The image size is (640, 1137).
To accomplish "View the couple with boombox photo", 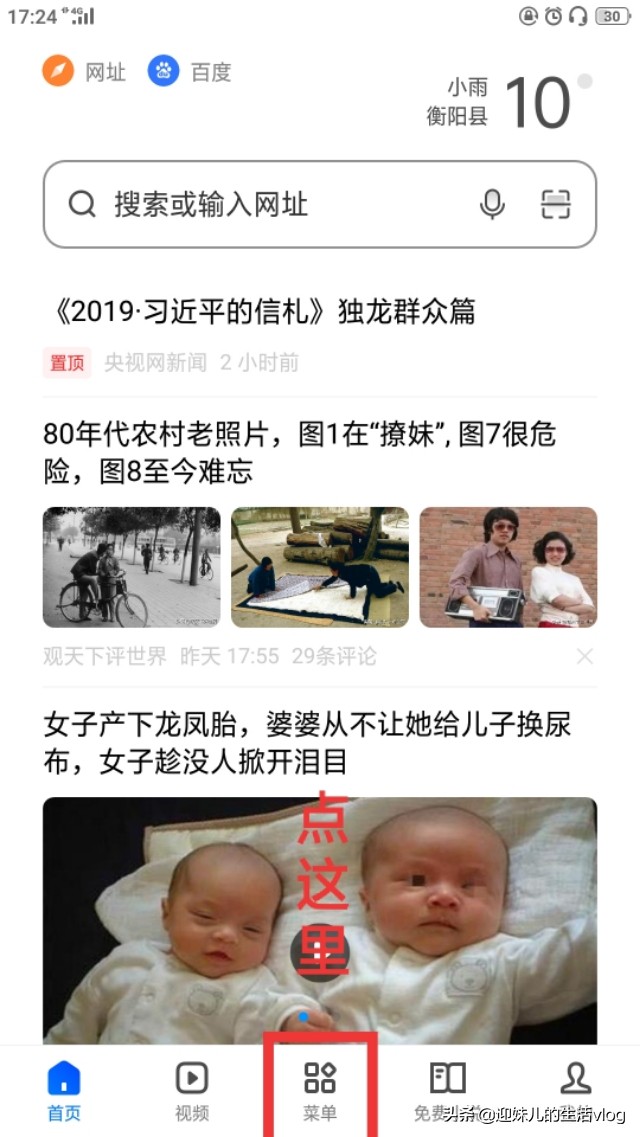I will [x=508, y=567].
